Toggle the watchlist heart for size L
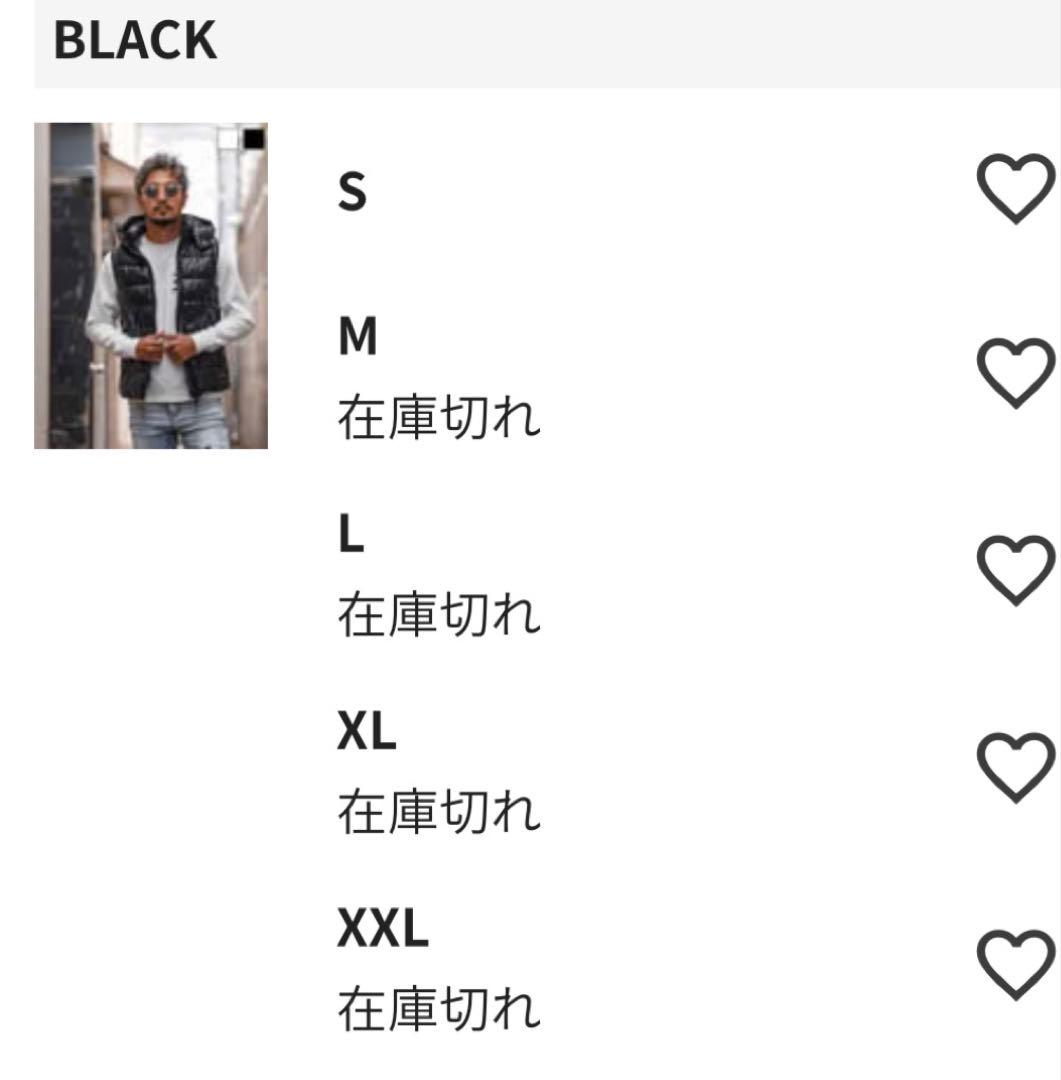 [x=1016, y=570]
